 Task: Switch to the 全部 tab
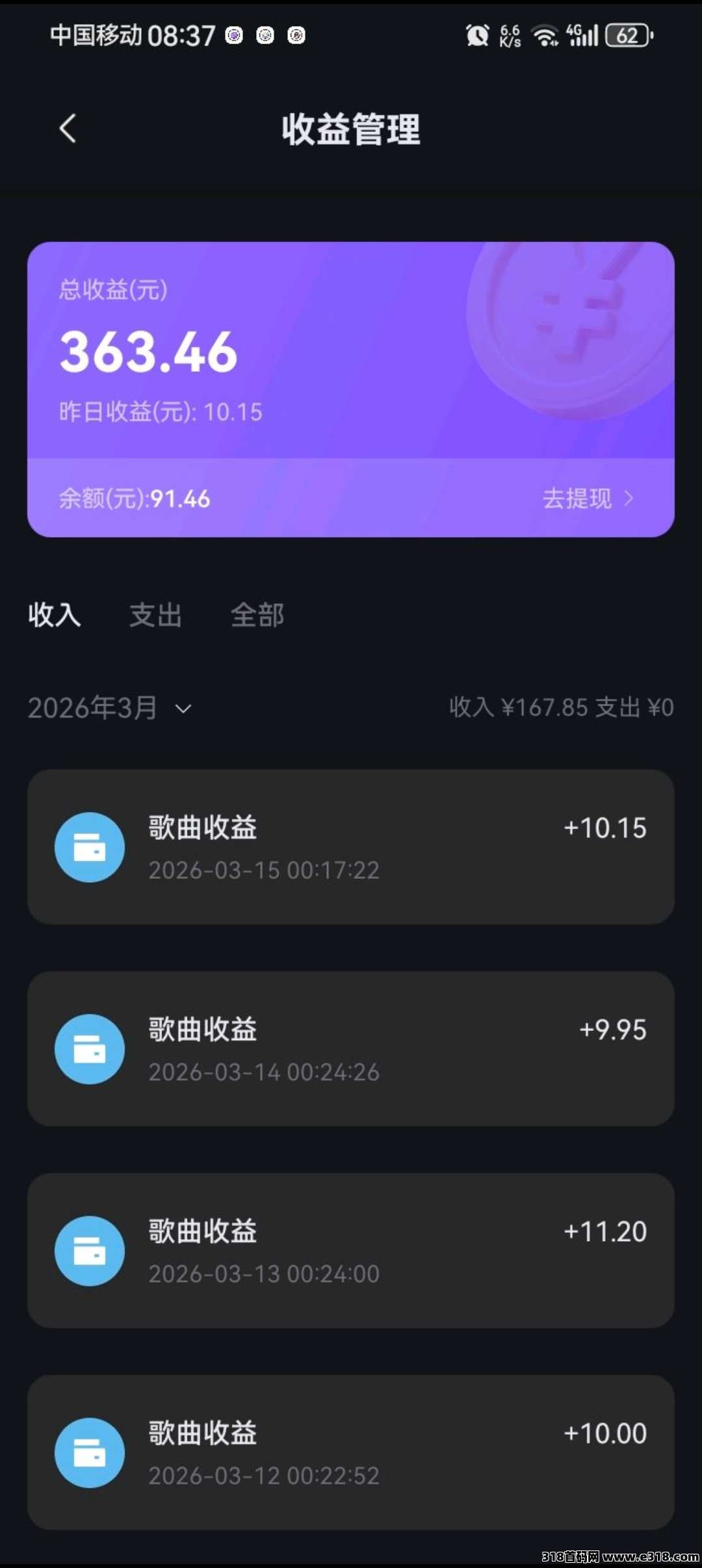point(257,615)
